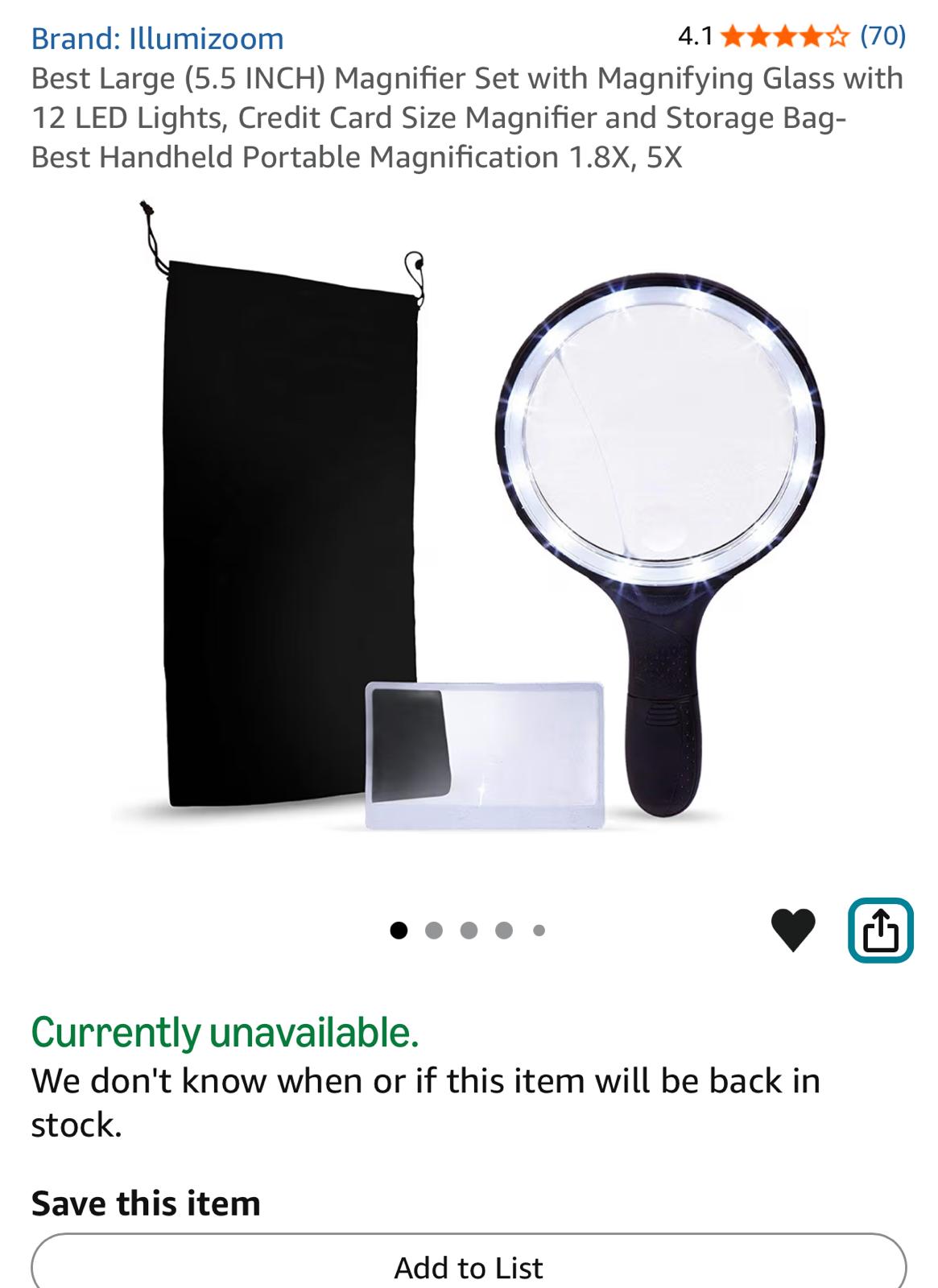Tap the last carousel dot
The height and width of the screenshot is (1288, 938).
[538, 930]
